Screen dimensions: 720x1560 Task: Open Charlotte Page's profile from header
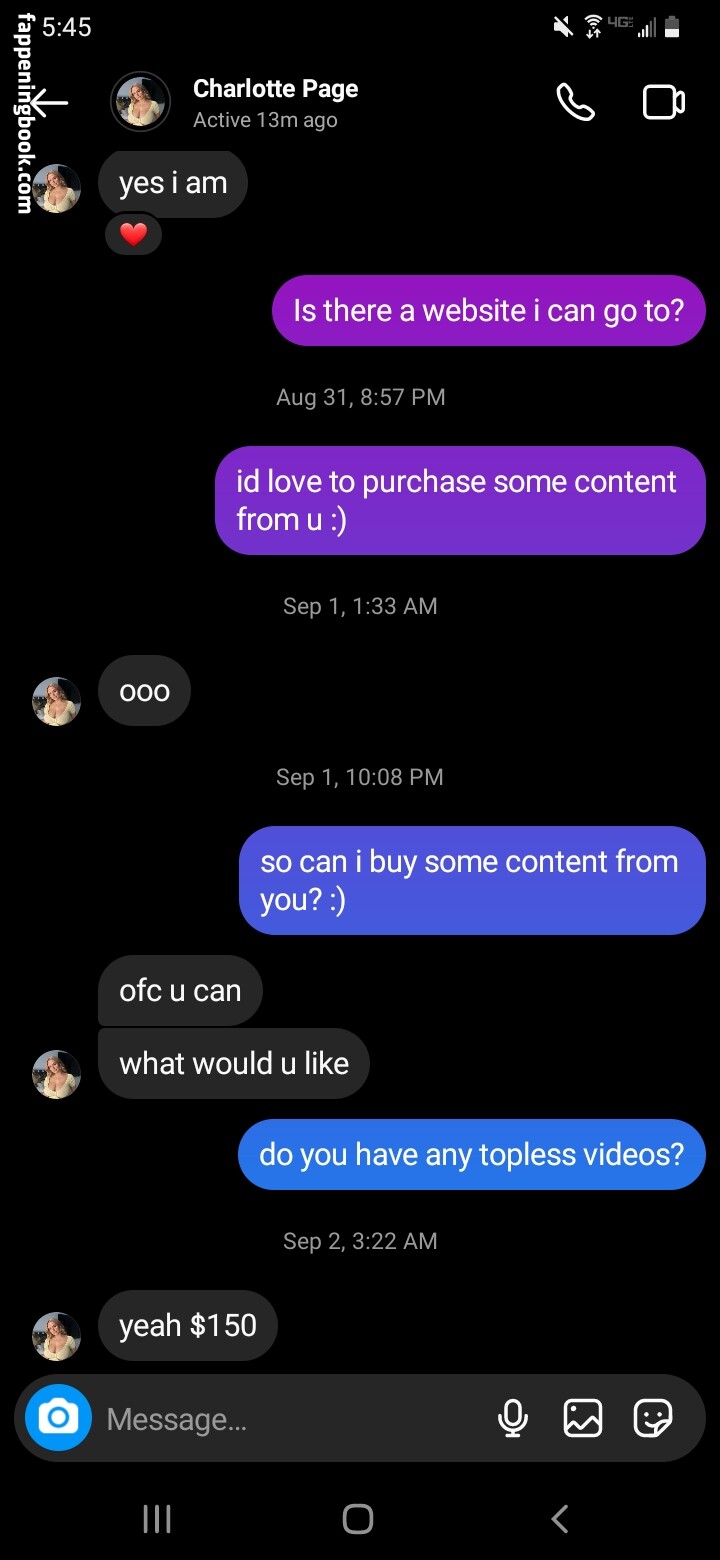click(x=275, y=102)
